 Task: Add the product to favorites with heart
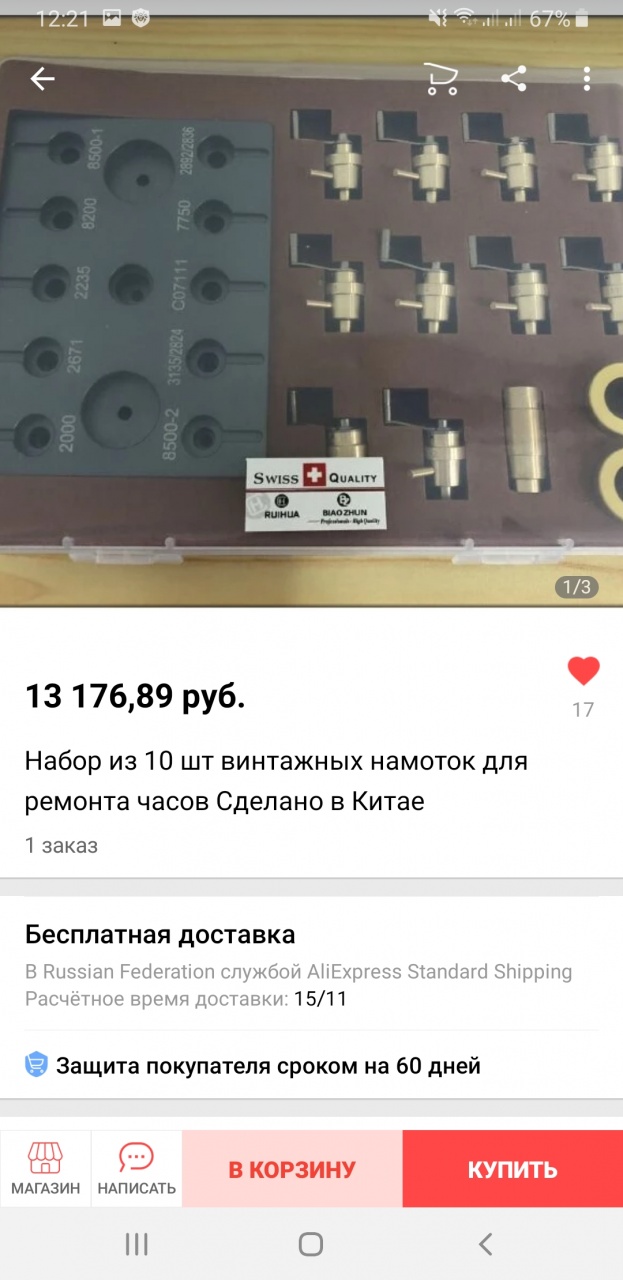point(583,671)
